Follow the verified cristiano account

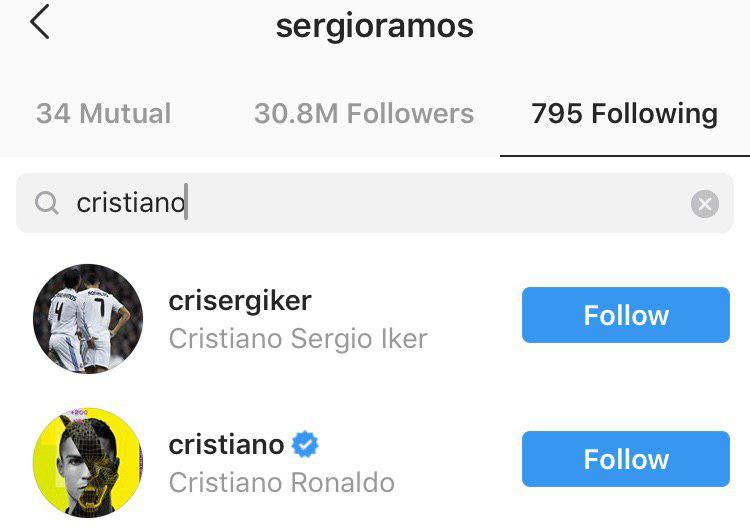point(625,459)
